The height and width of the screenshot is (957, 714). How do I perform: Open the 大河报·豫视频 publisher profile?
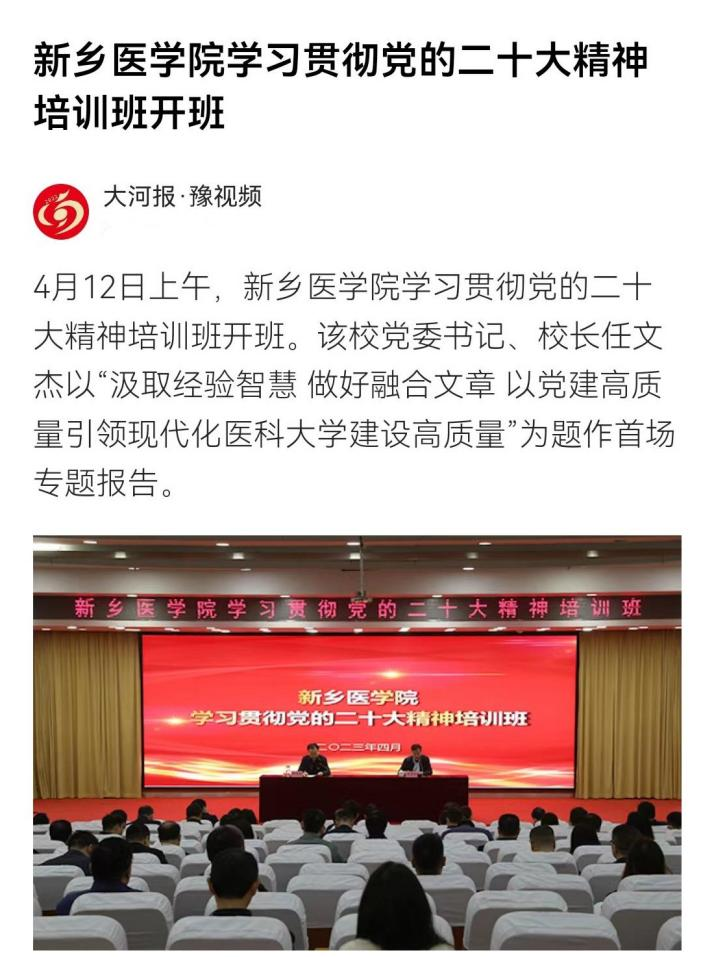tap(182, 196)
